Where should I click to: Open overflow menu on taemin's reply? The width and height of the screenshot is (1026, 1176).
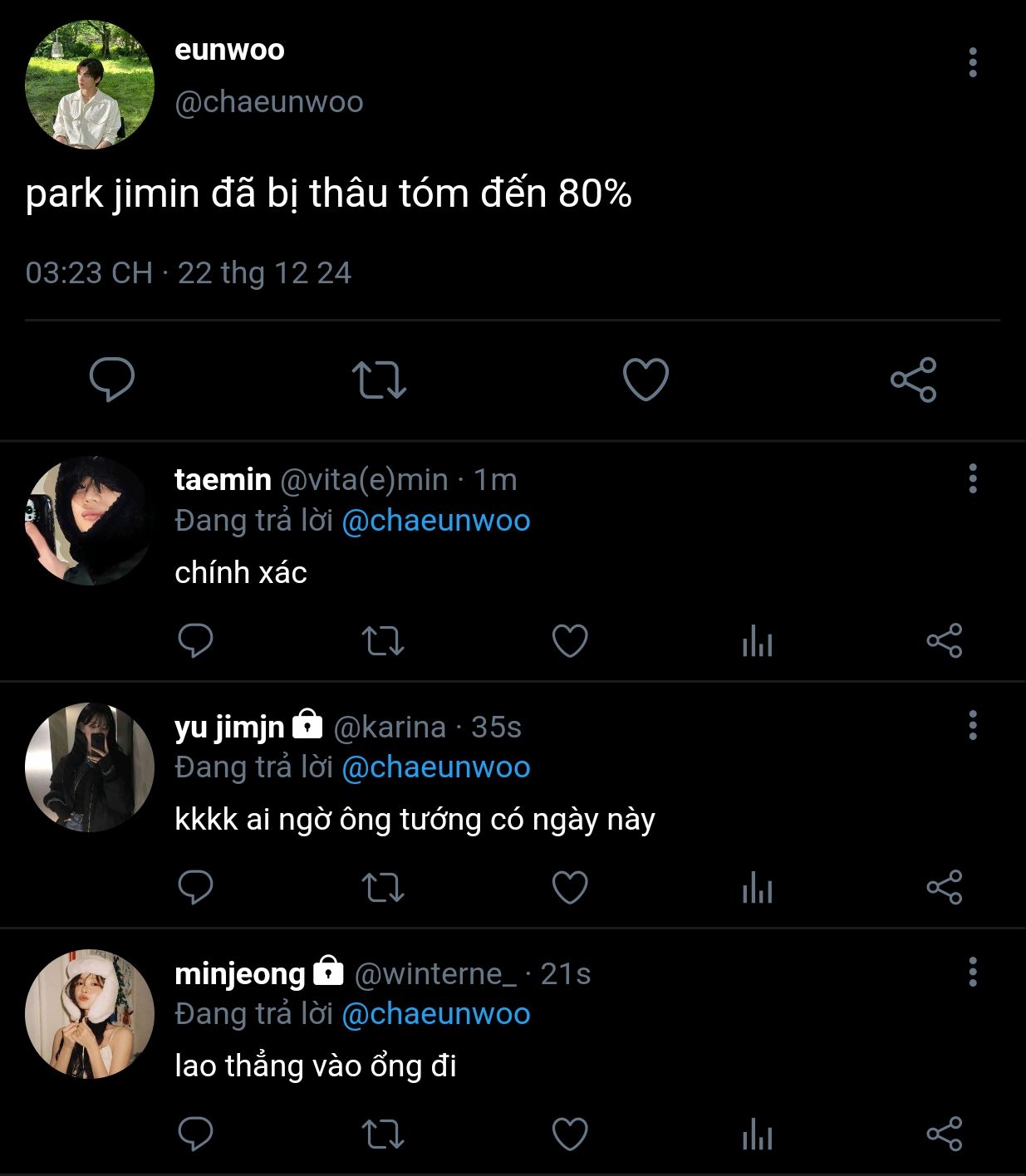tap(973, 479)
